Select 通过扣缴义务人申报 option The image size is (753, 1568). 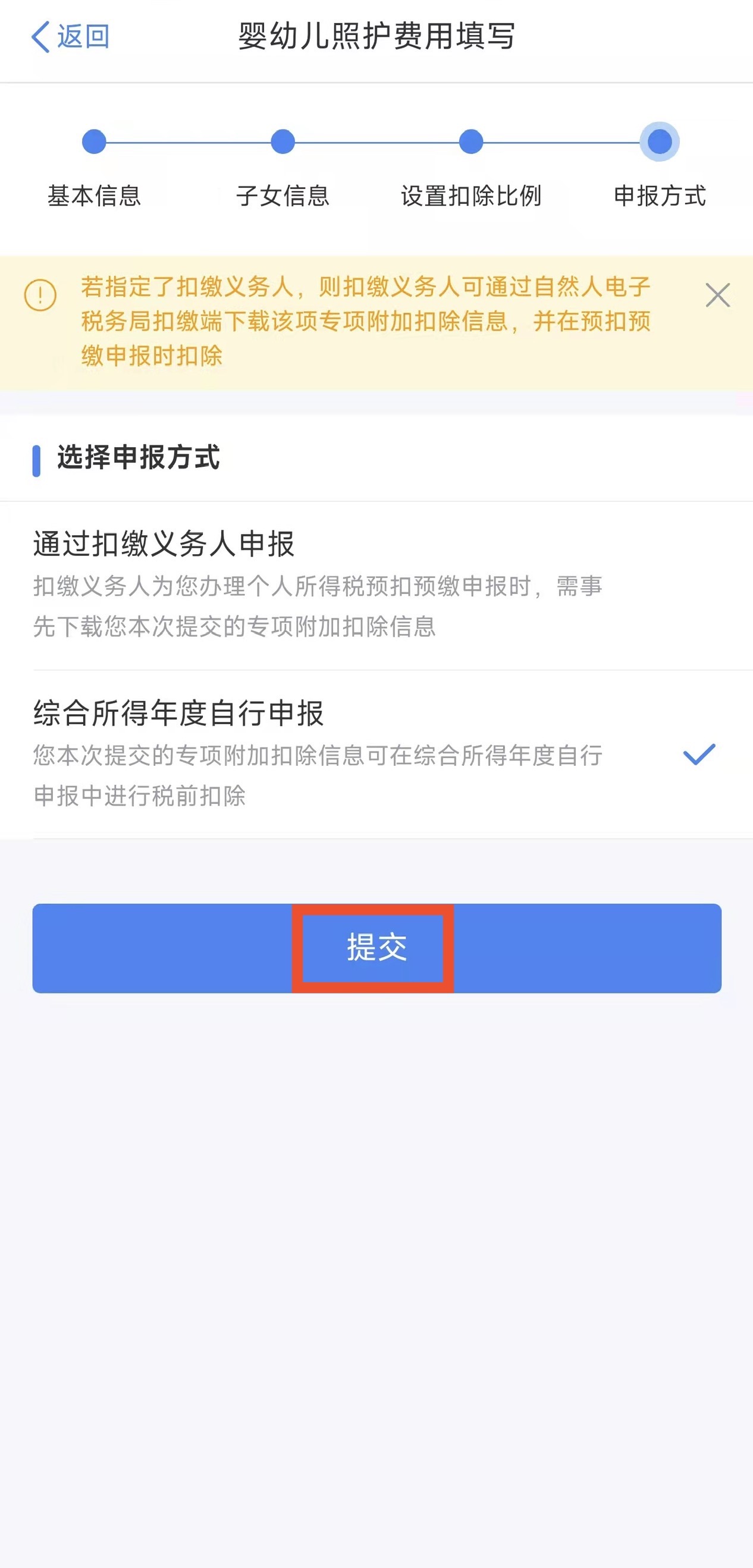click(x=376, y=586)
